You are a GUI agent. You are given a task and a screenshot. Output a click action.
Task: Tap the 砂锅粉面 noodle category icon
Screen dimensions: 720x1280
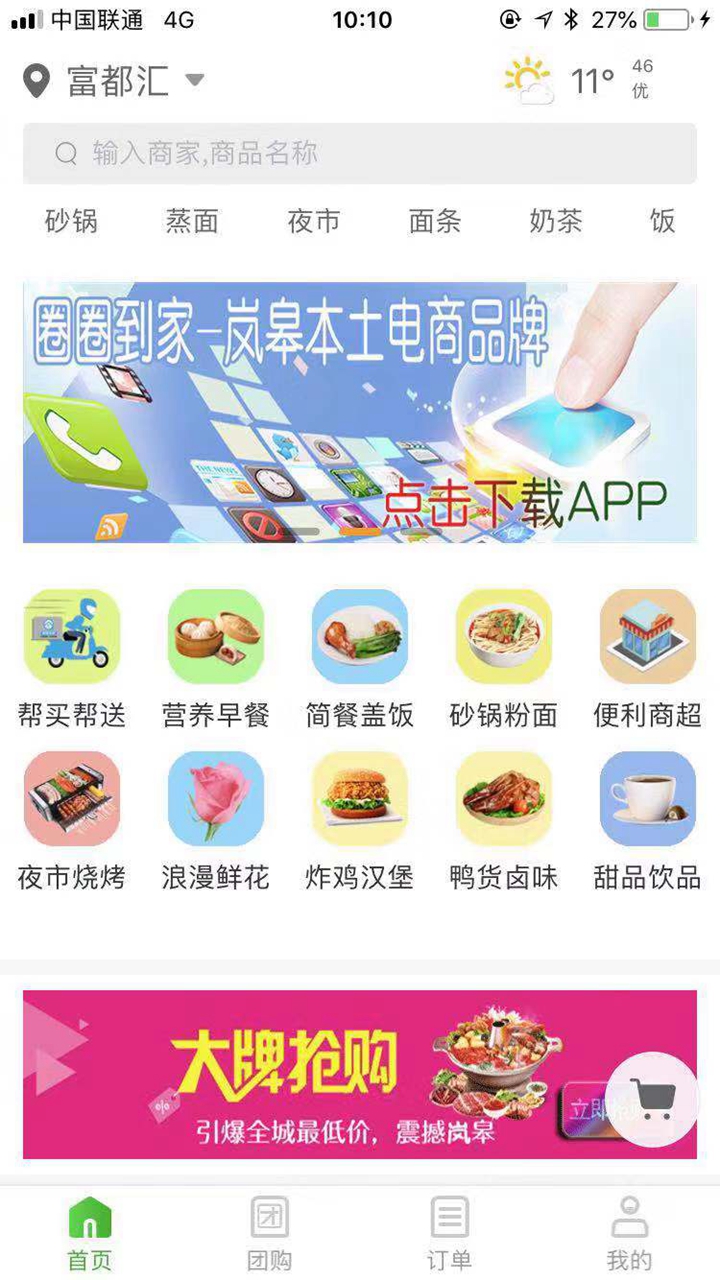[503, 636]
